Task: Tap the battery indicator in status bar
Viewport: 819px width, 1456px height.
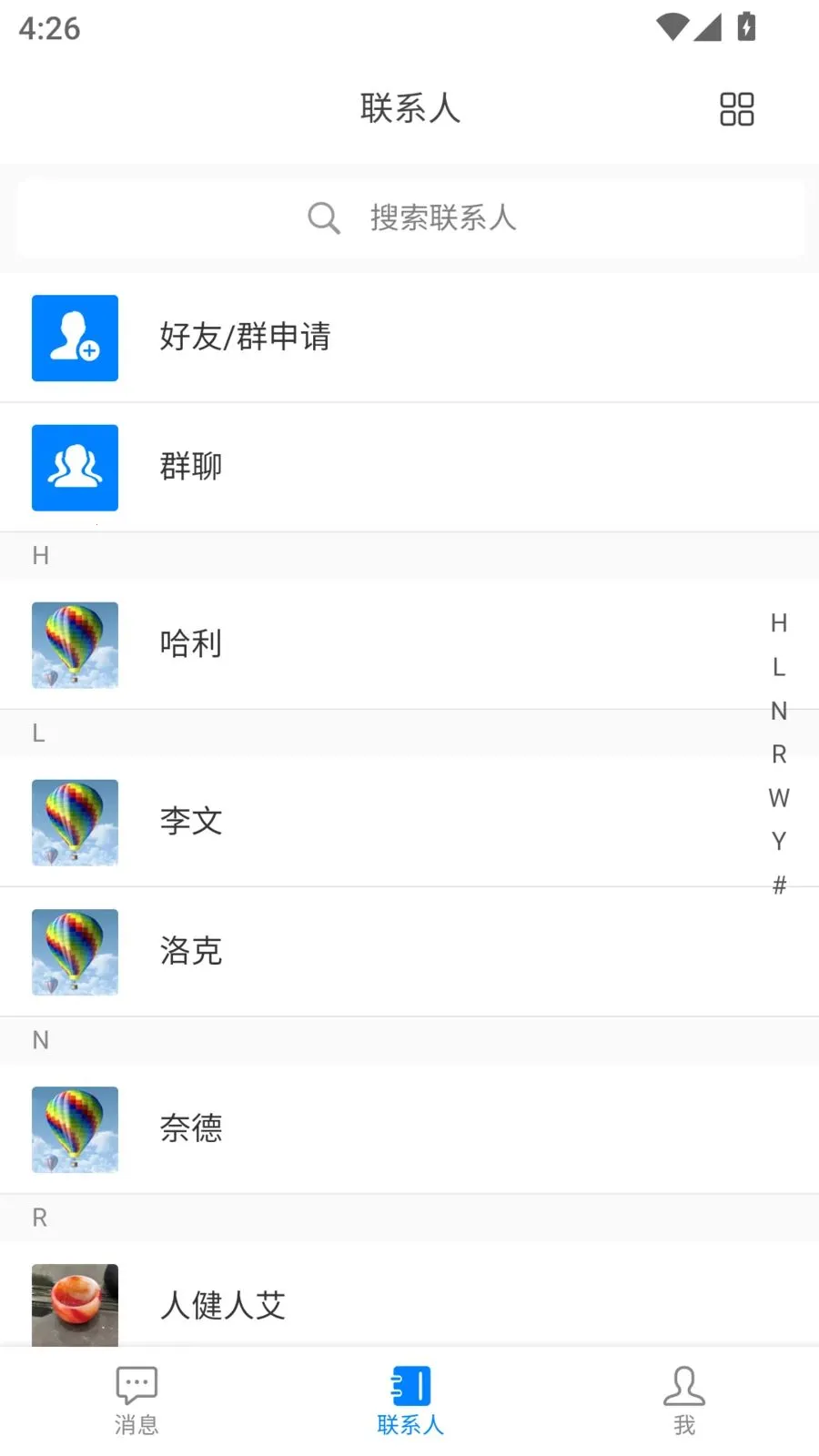Action: click(x=746, y=28)
